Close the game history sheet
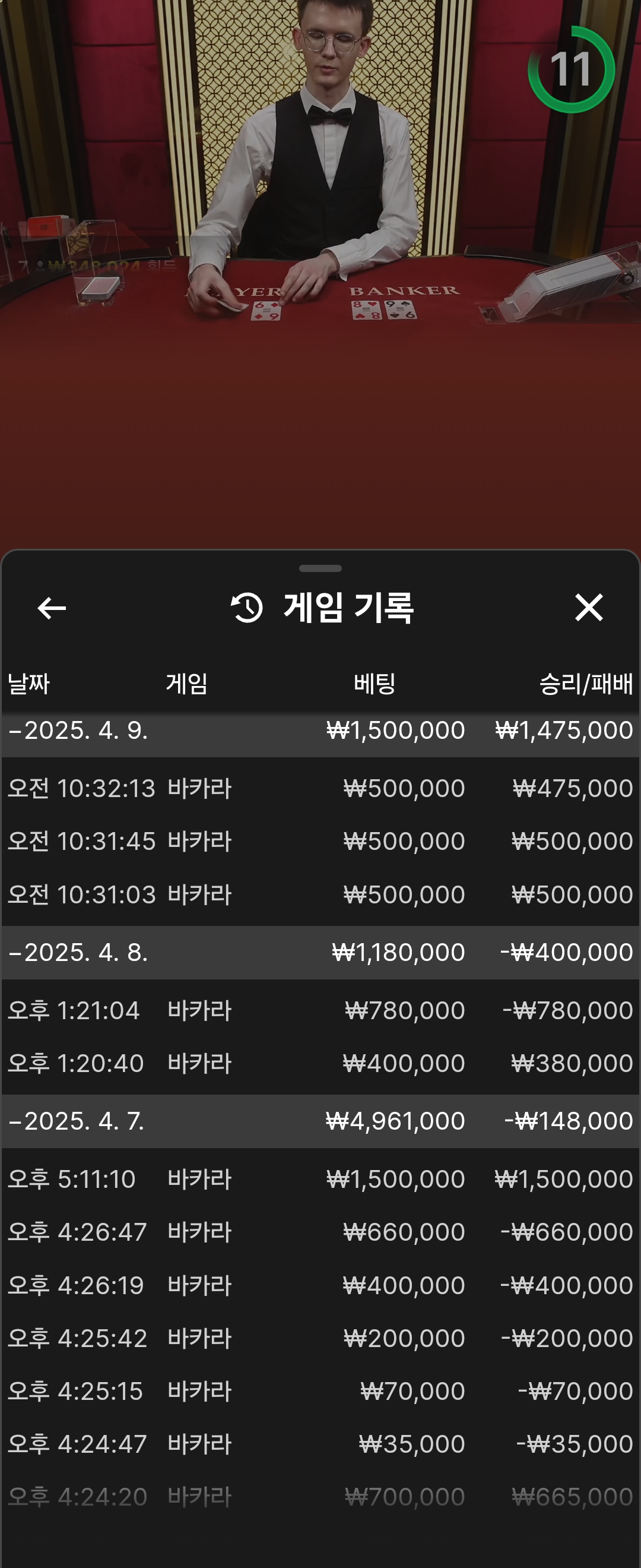 tap(588, 608)
